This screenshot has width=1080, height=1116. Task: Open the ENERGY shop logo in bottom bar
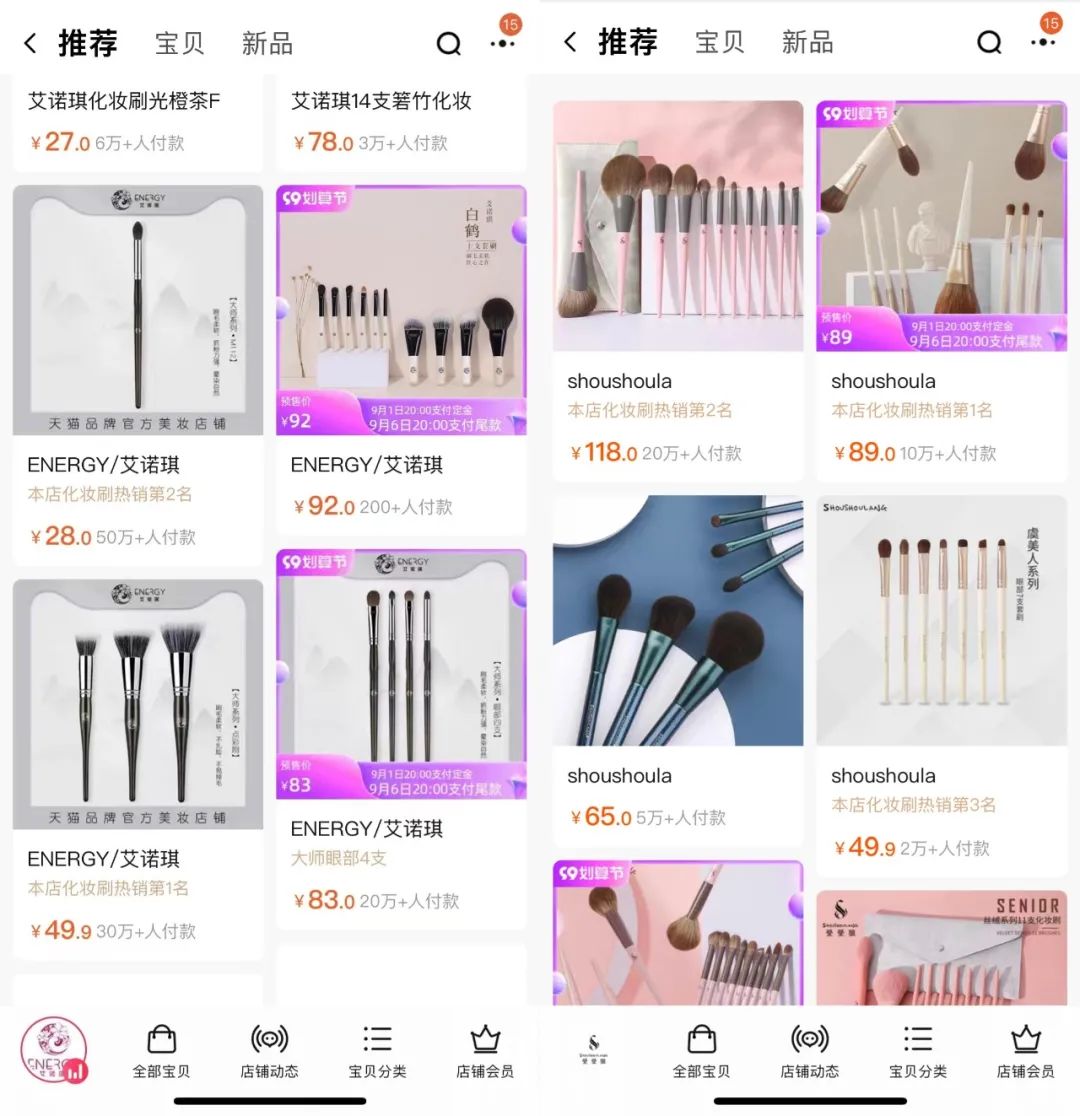coord(53,1050)
